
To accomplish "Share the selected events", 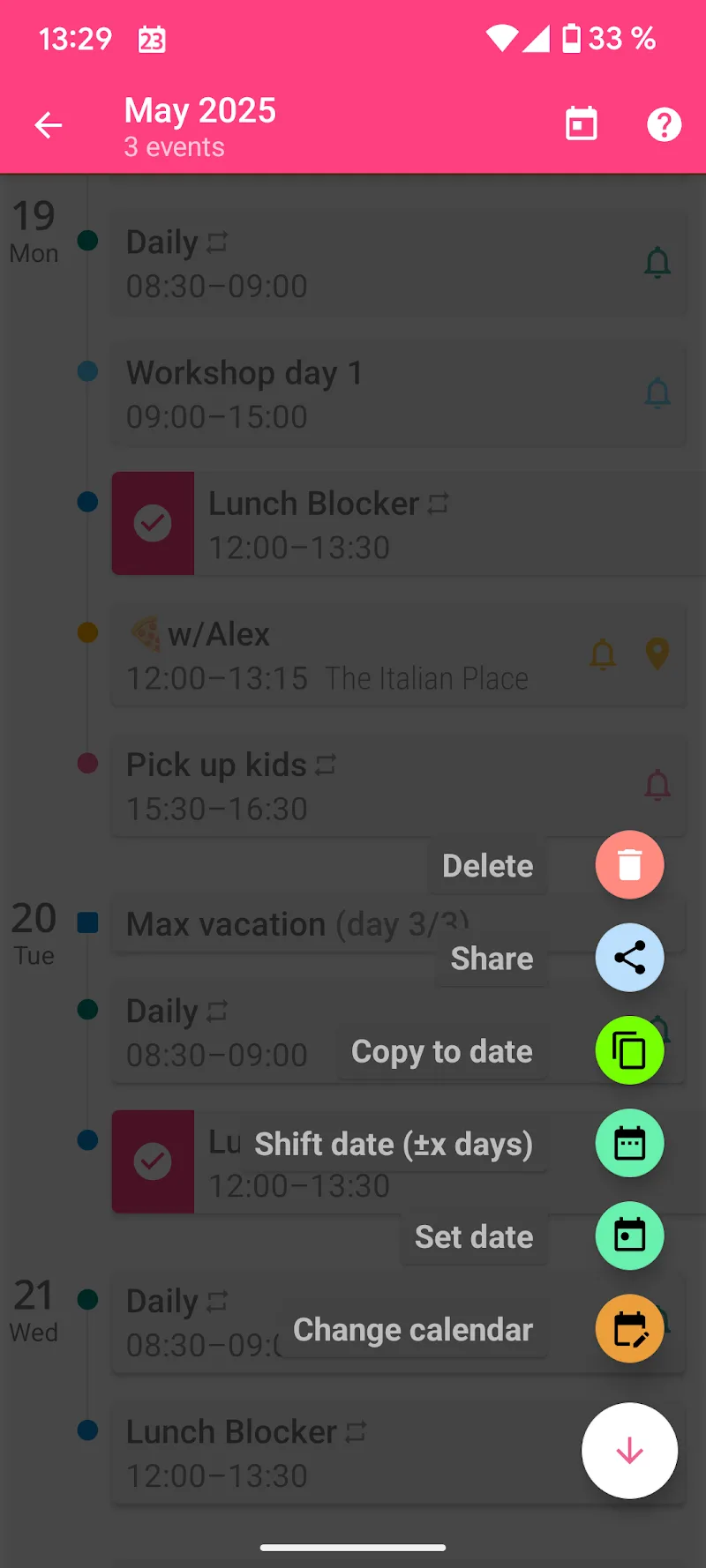I will tap(629, 957).
